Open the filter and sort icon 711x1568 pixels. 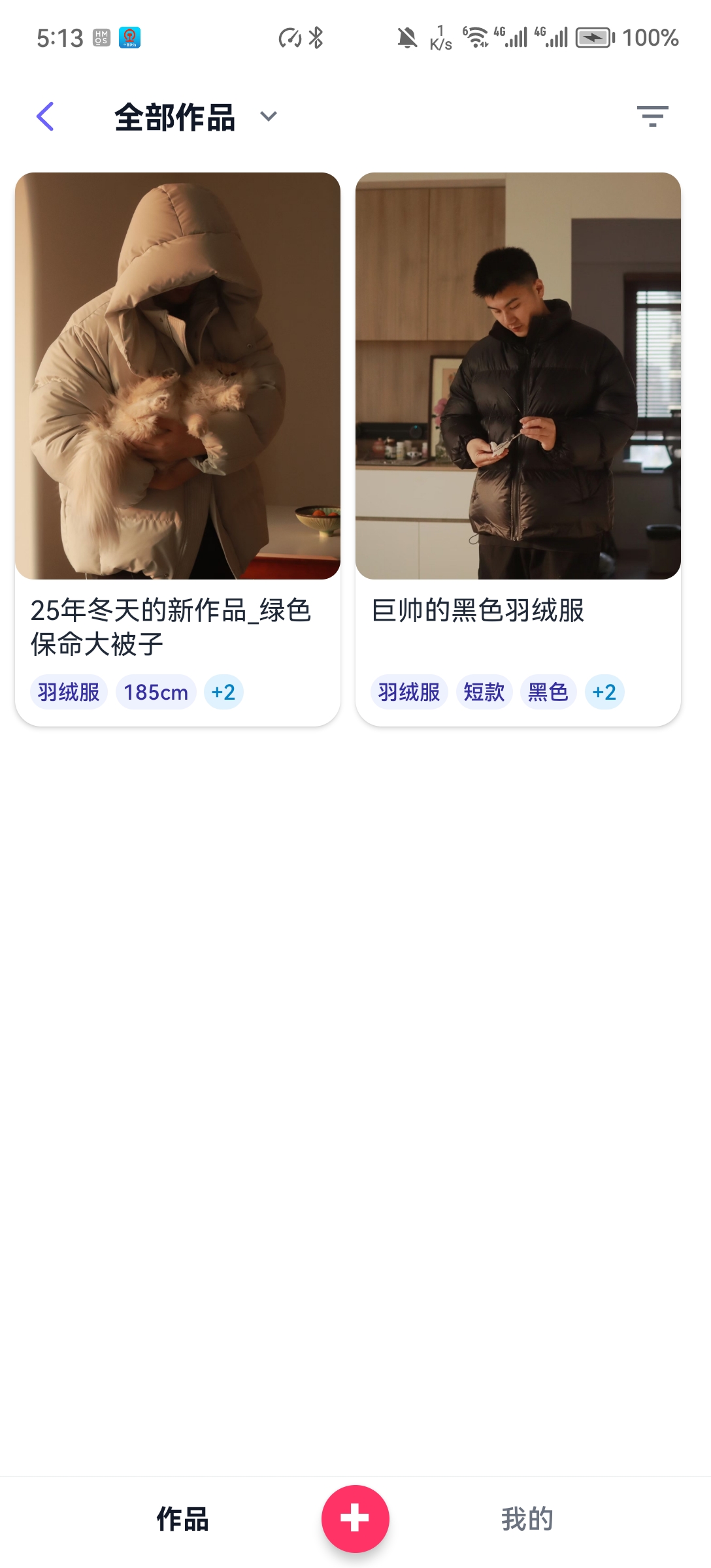click(x=652, y=117)
